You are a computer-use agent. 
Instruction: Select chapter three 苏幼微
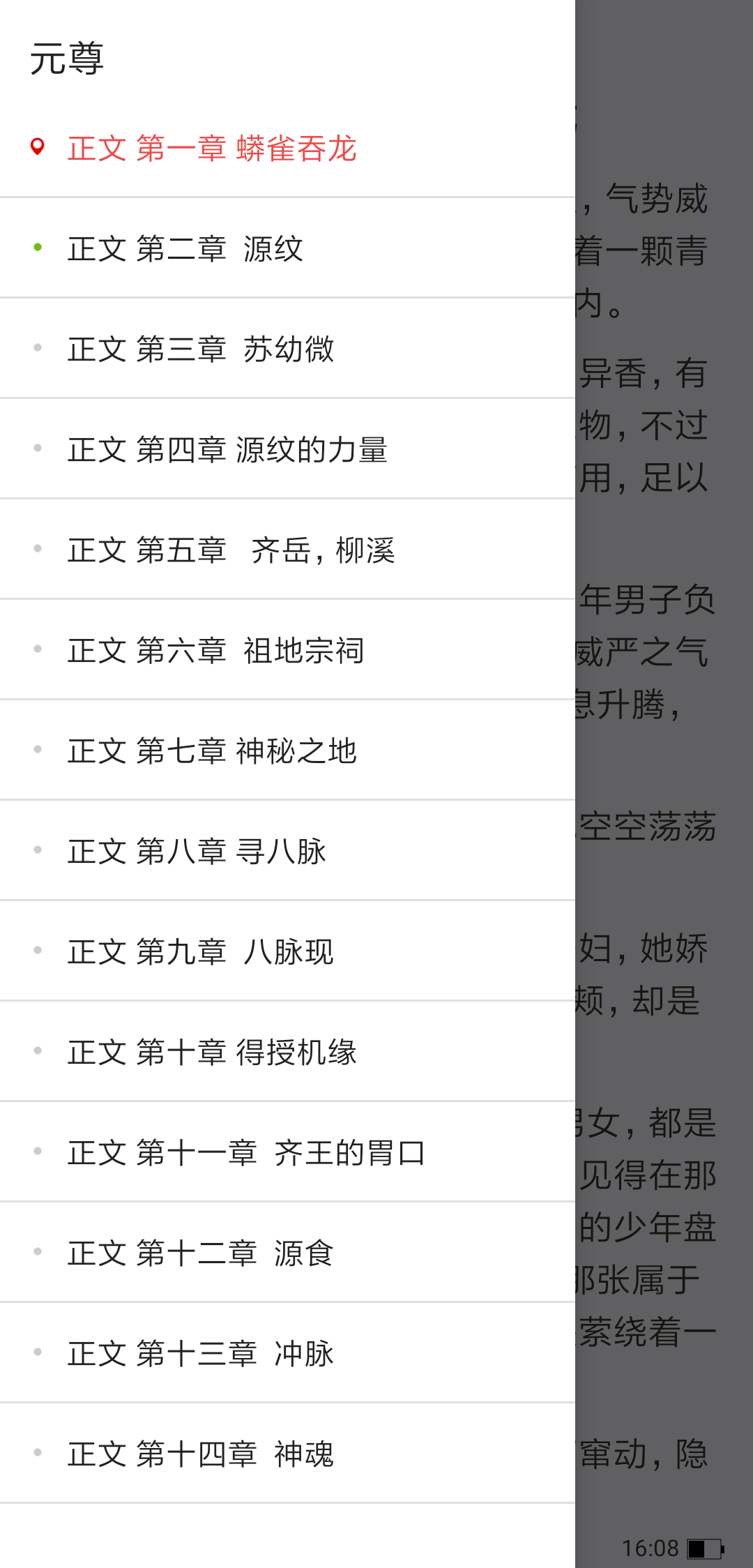(287, 349)
